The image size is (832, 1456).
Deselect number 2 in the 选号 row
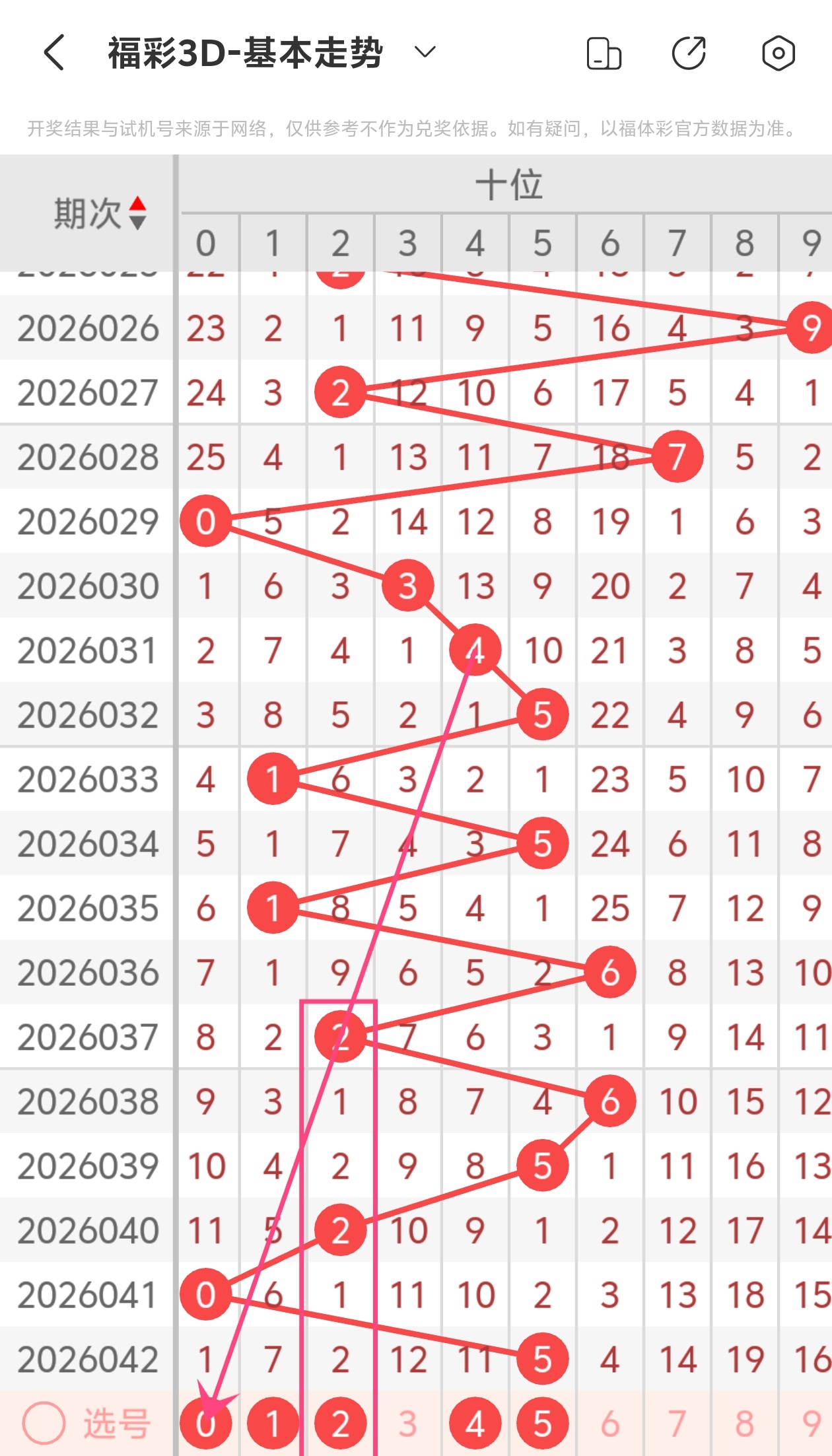click(x=340, y=1423)
